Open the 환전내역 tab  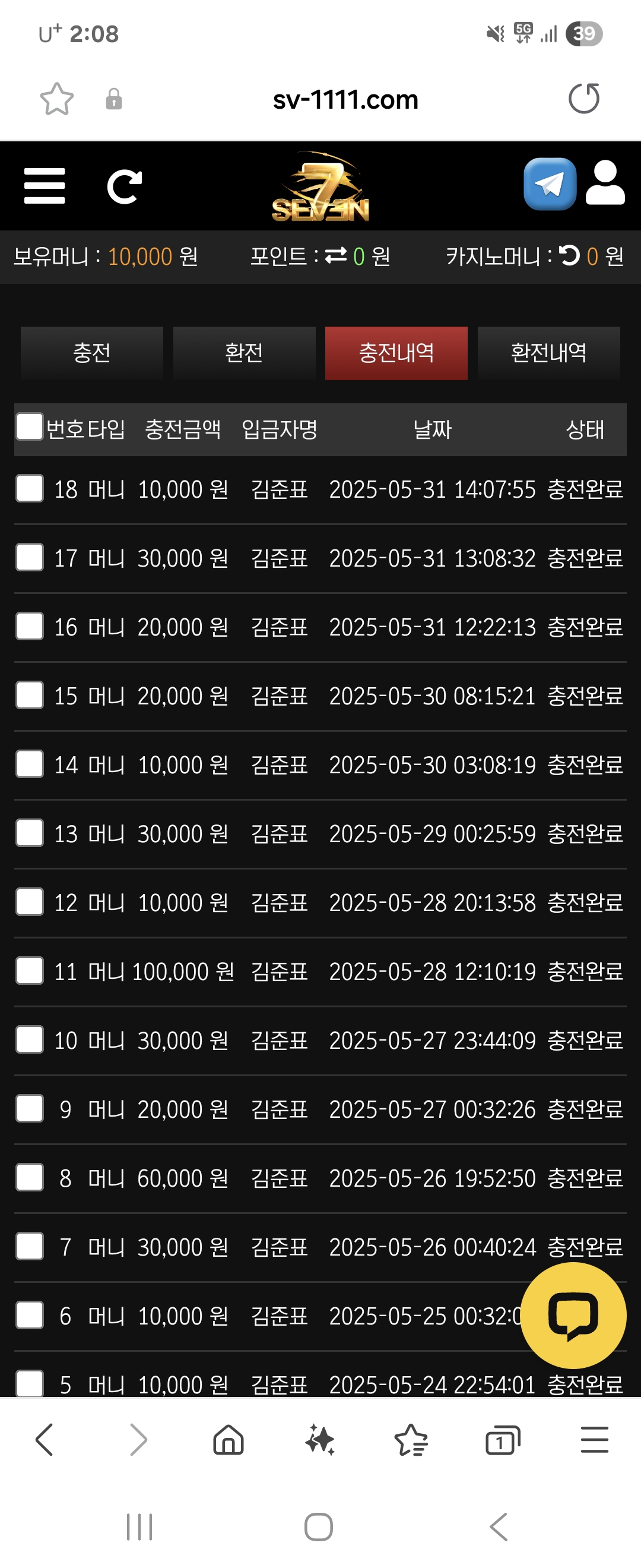[548, 353]
